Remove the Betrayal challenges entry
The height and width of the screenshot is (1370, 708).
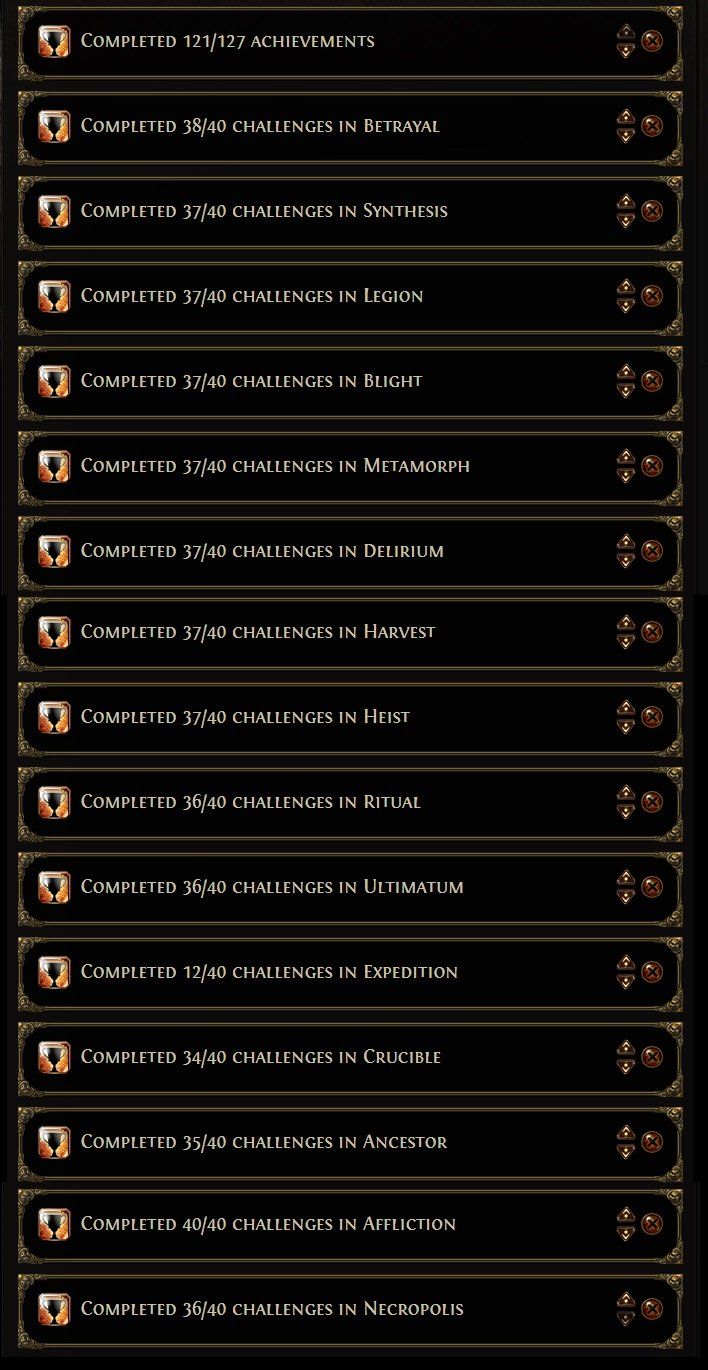click(652, 126)
